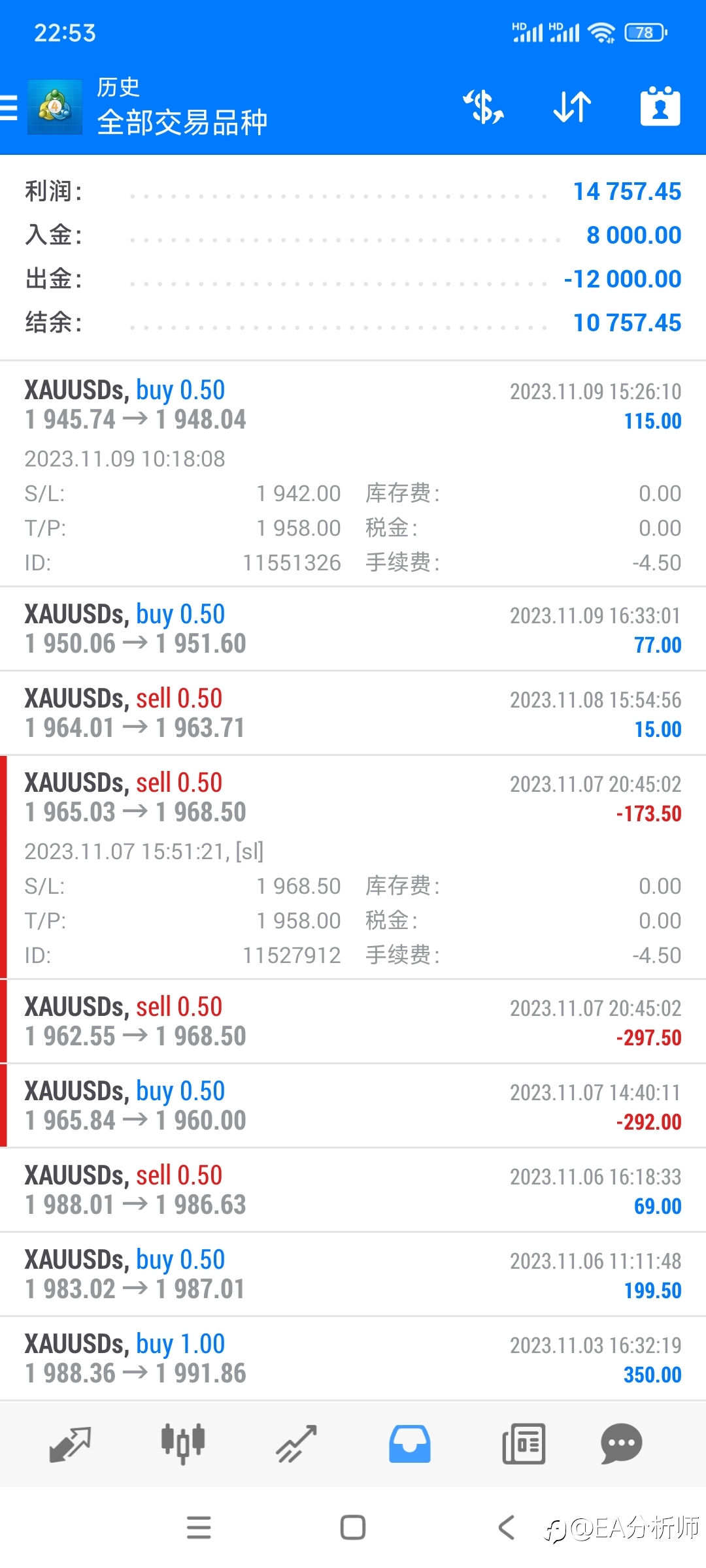
Task: Switch to the chat Messages tab
Action: [621, 1444]
